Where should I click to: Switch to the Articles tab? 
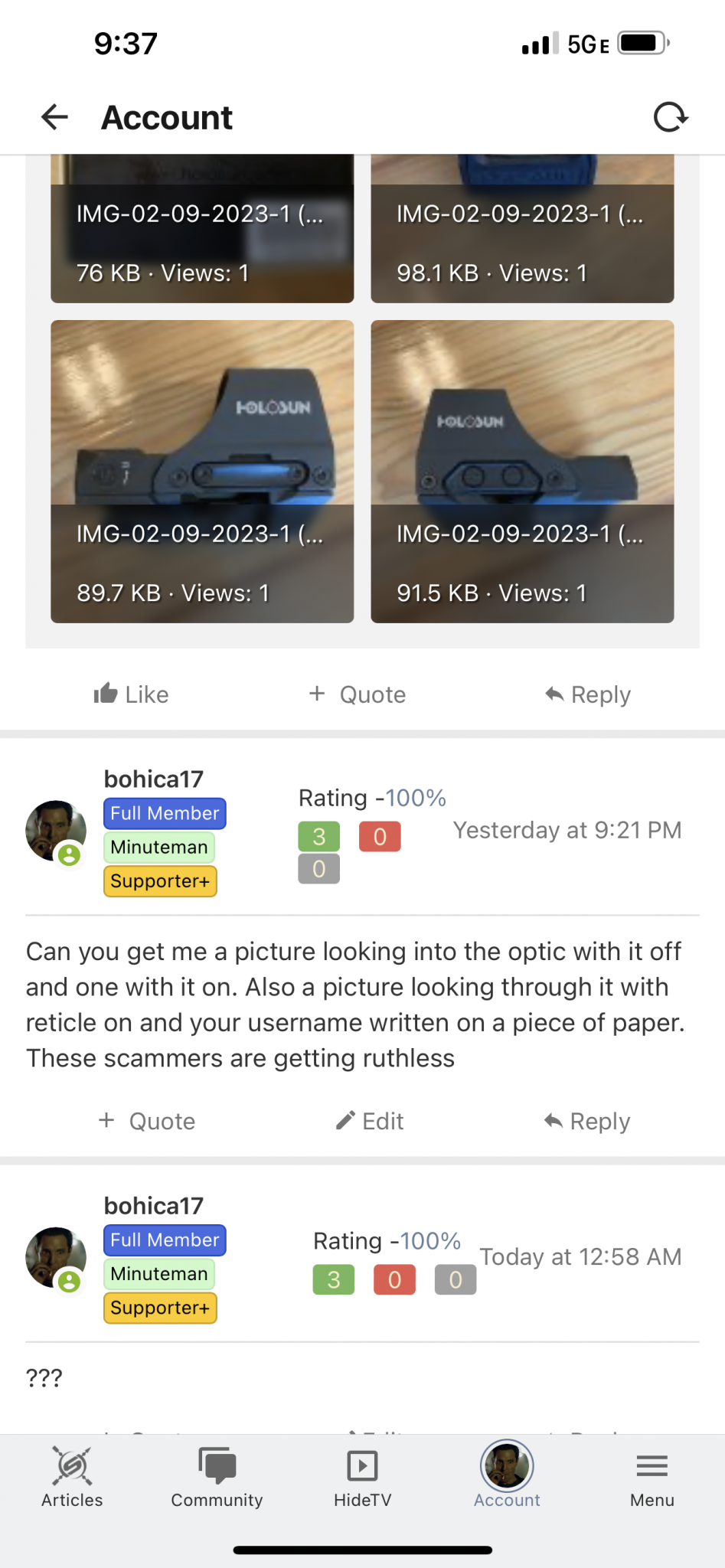click(x=72, y=1478)
